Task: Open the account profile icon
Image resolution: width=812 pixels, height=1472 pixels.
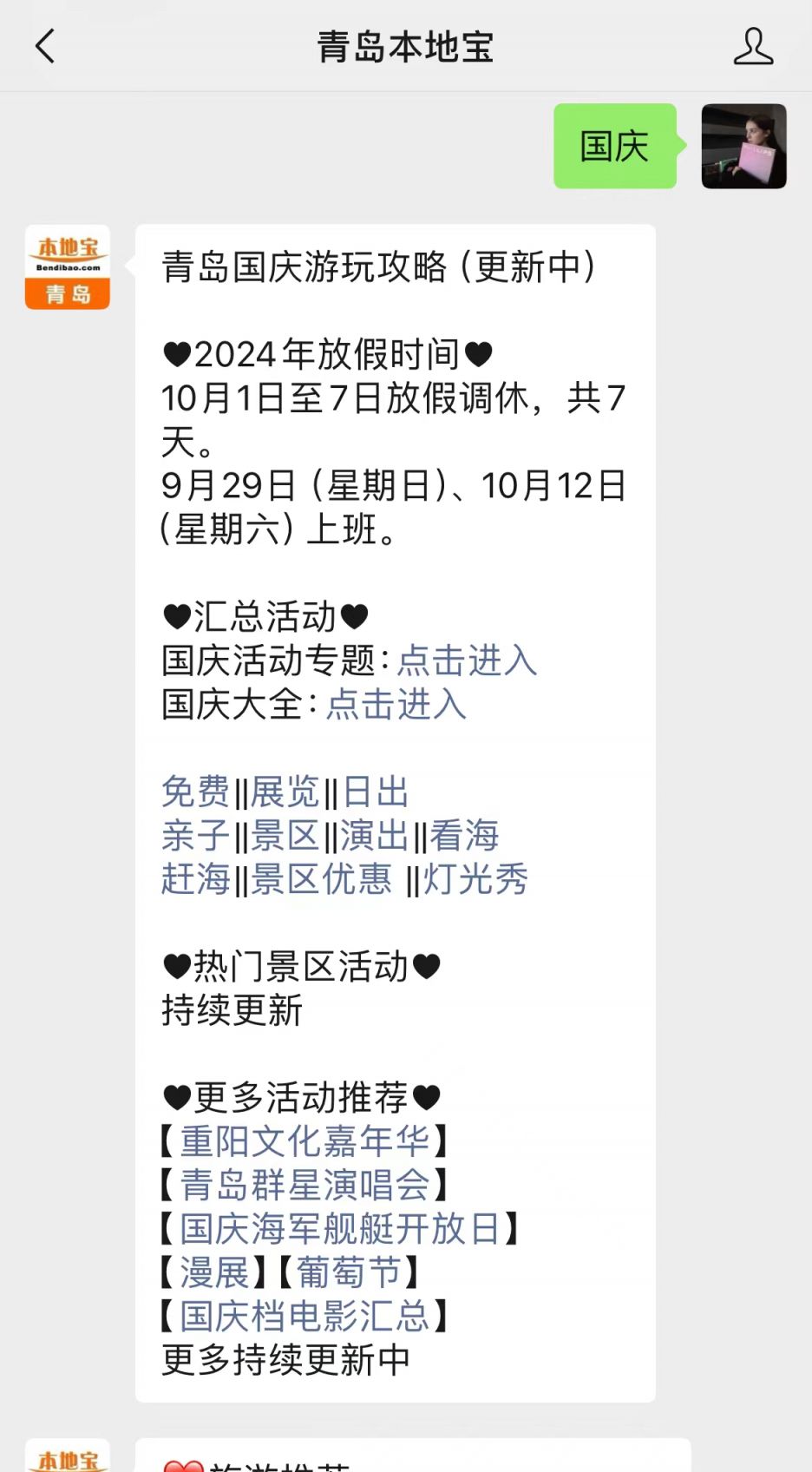Action: [x=752, y=46]
